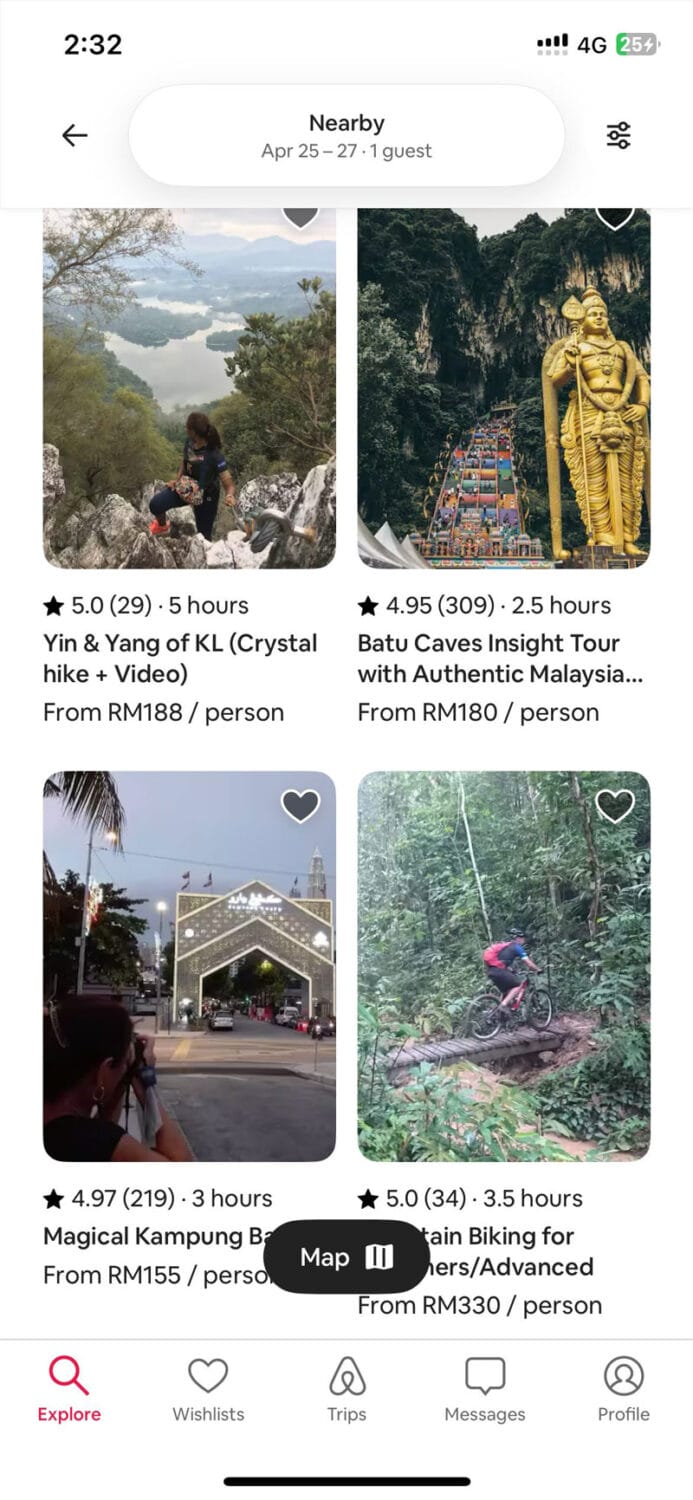
Task: Go back using the arrow icon
Action: (75, 135)
